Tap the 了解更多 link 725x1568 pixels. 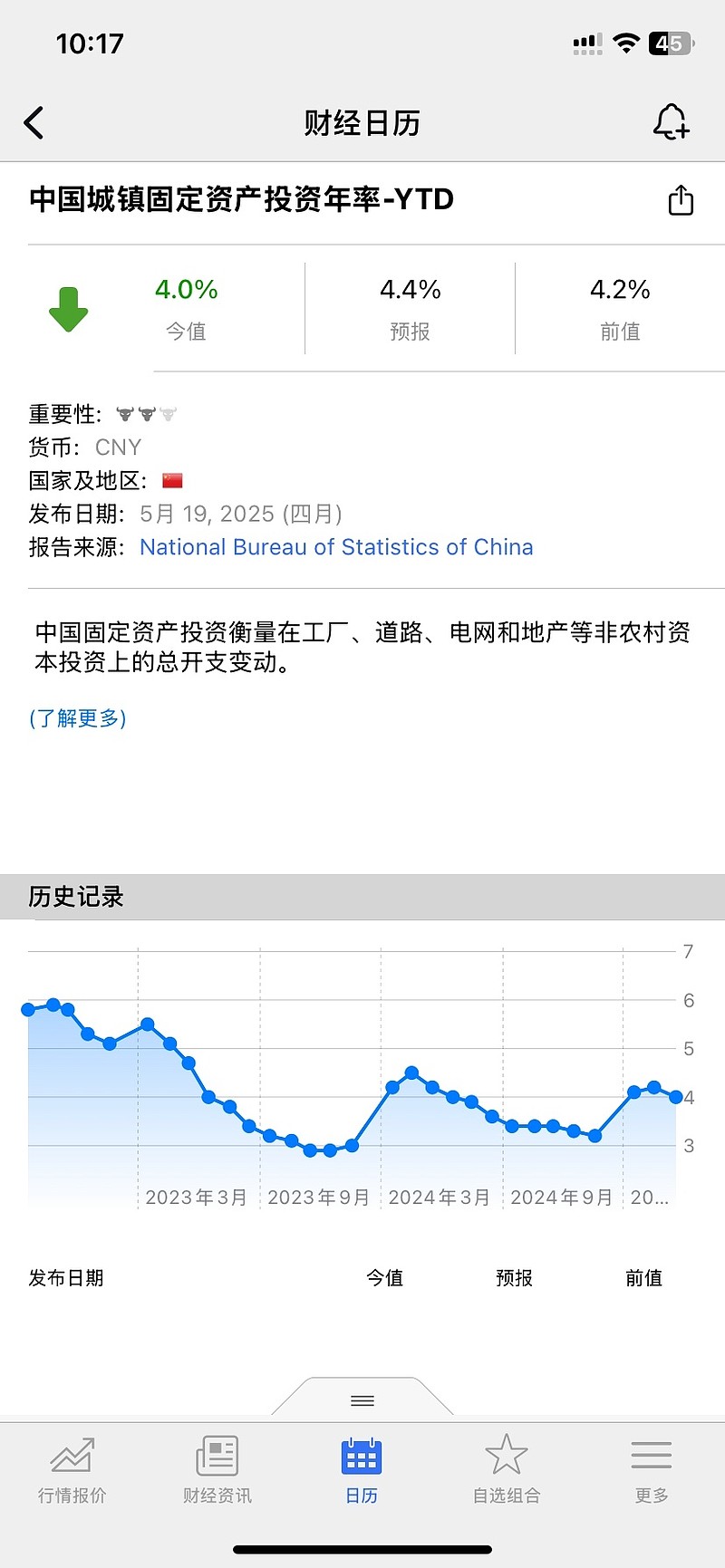[x=78, y=718]
